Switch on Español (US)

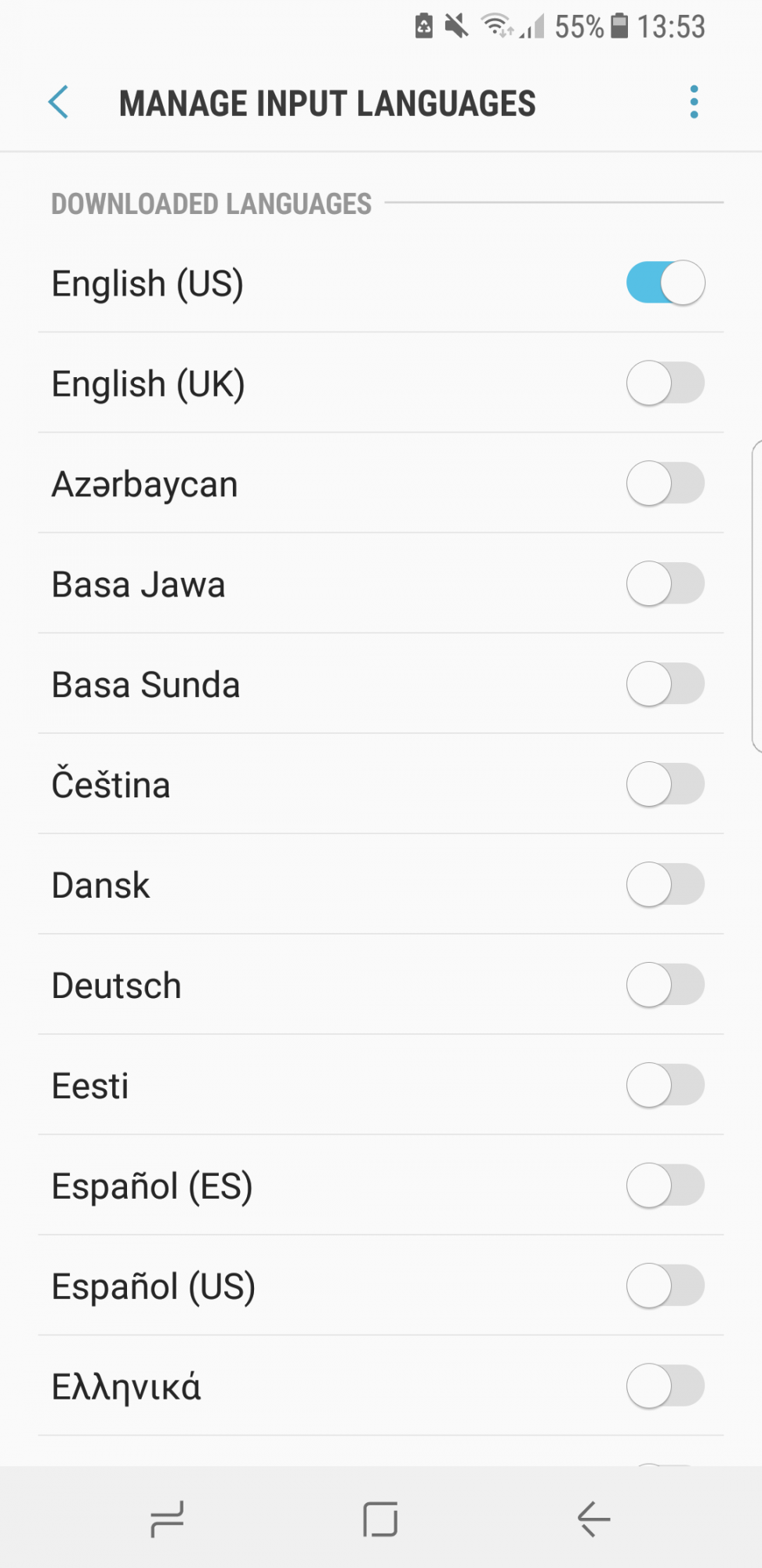point(666,1287)
